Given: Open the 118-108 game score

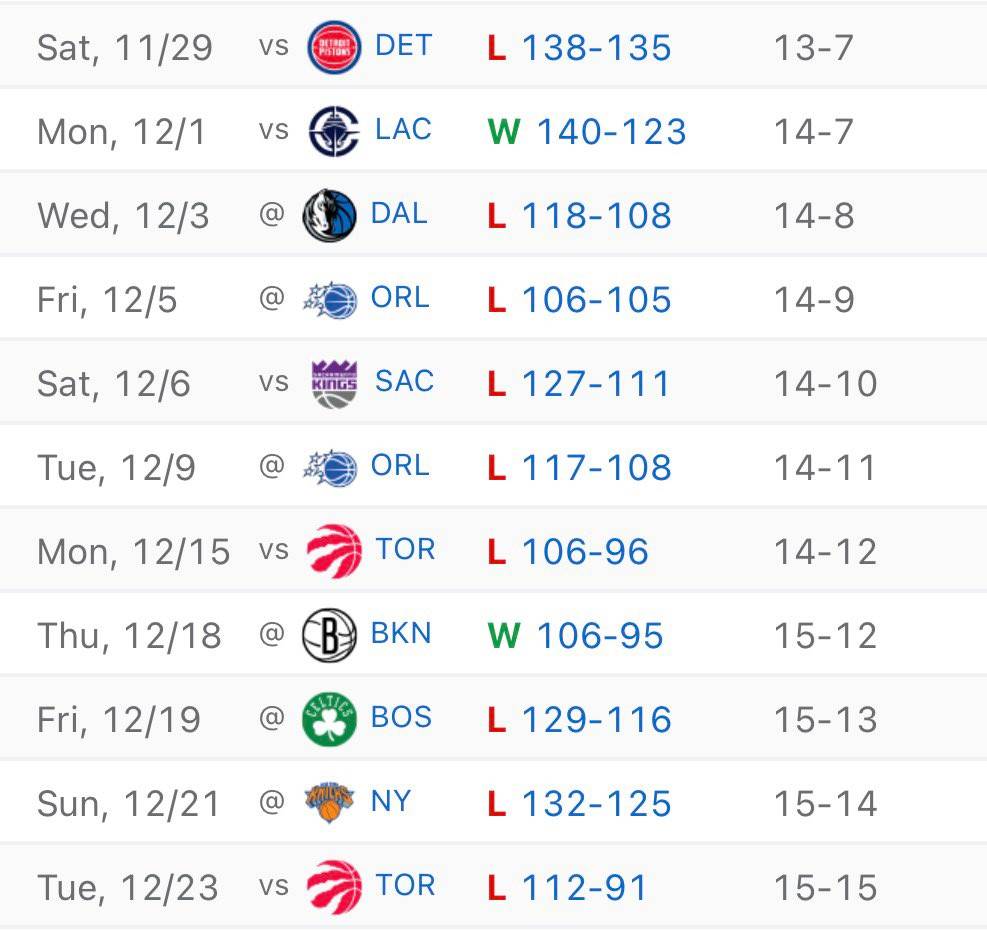Looking at the screenshot, I should (596, 216).
